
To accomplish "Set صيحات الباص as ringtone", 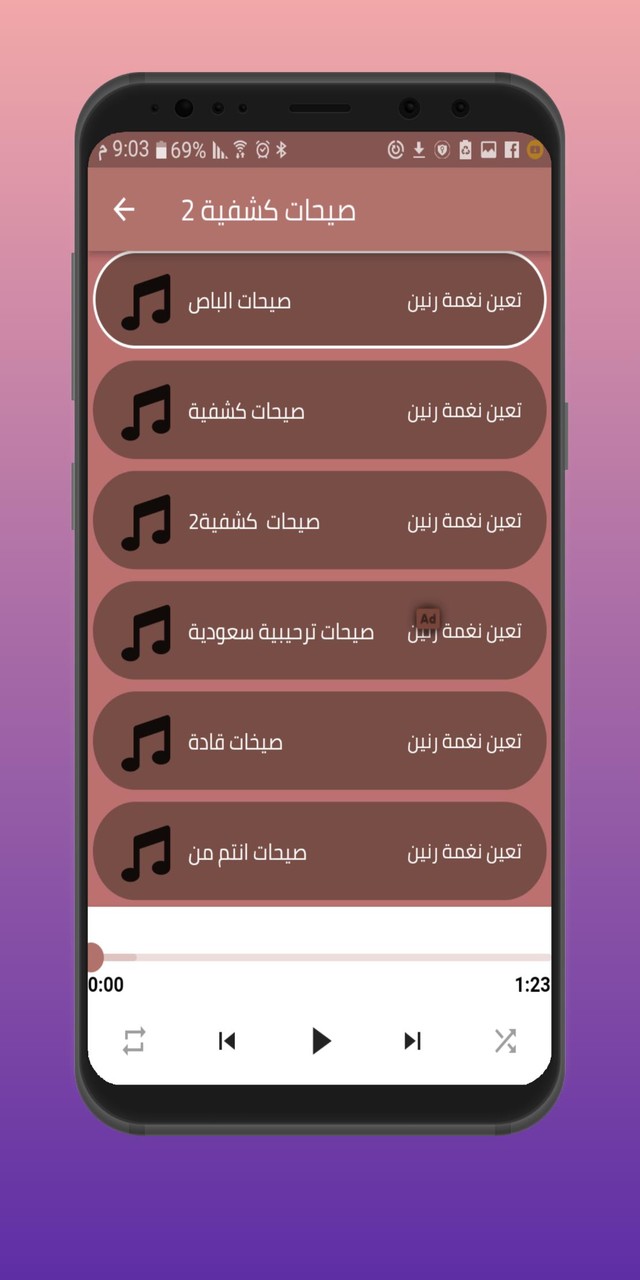I will coord(464,301).
